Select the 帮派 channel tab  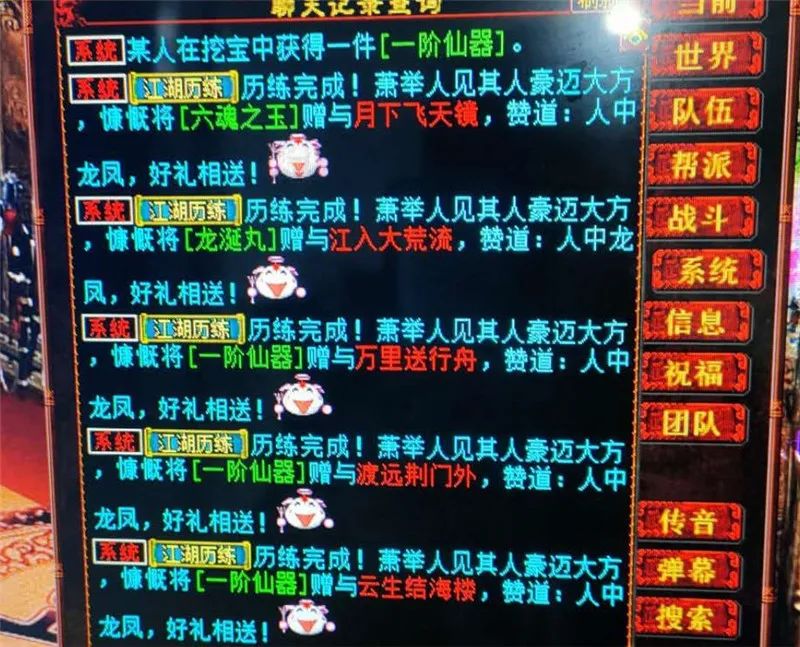click(703, 164)
